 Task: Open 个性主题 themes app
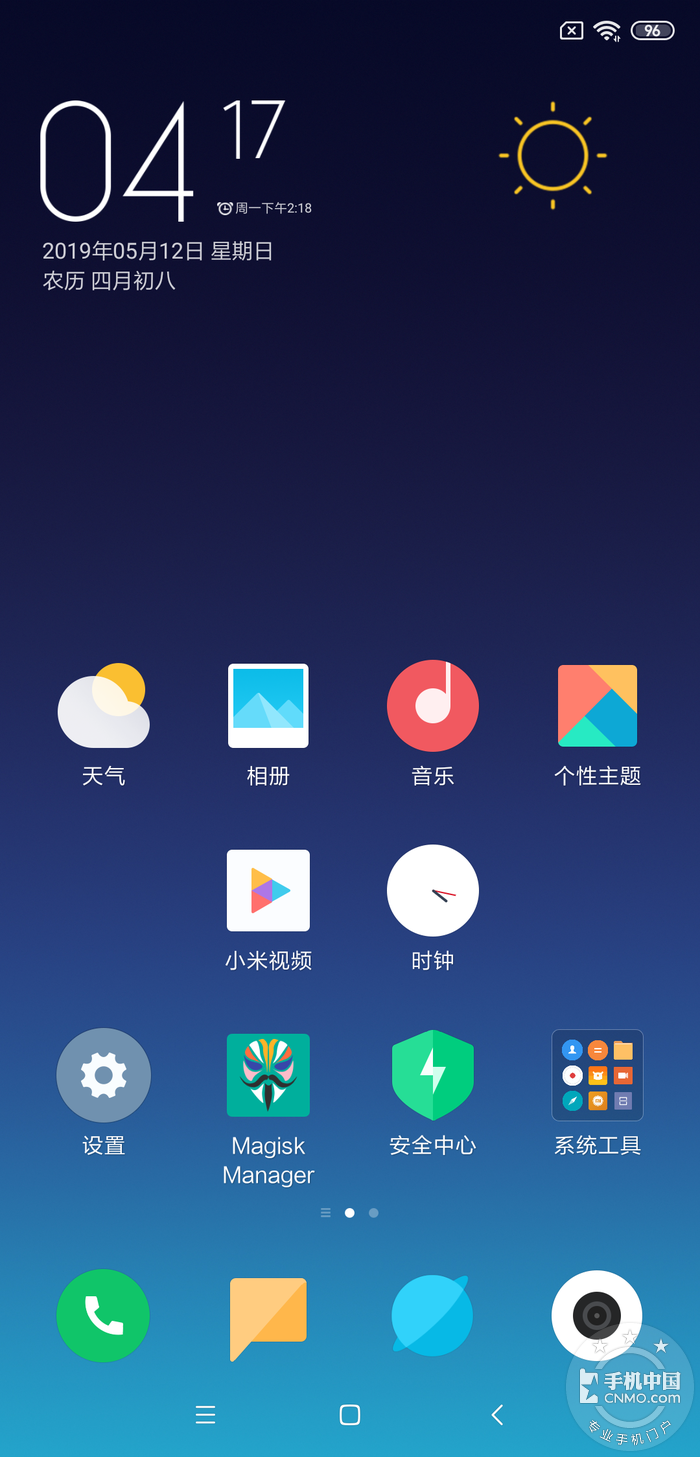pyautogui.click(x=597, y=706)
